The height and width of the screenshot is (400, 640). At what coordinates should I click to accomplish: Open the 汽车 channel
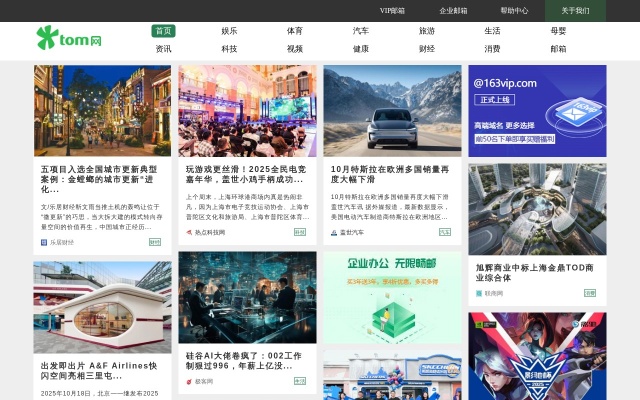(360, 31)
